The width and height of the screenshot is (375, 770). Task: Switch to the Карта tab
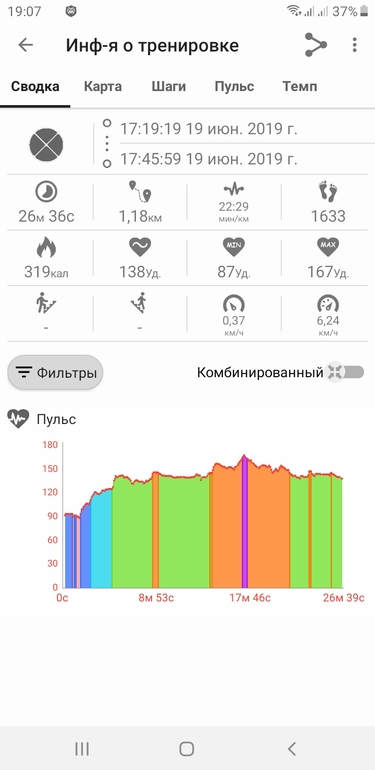(103, 87)
